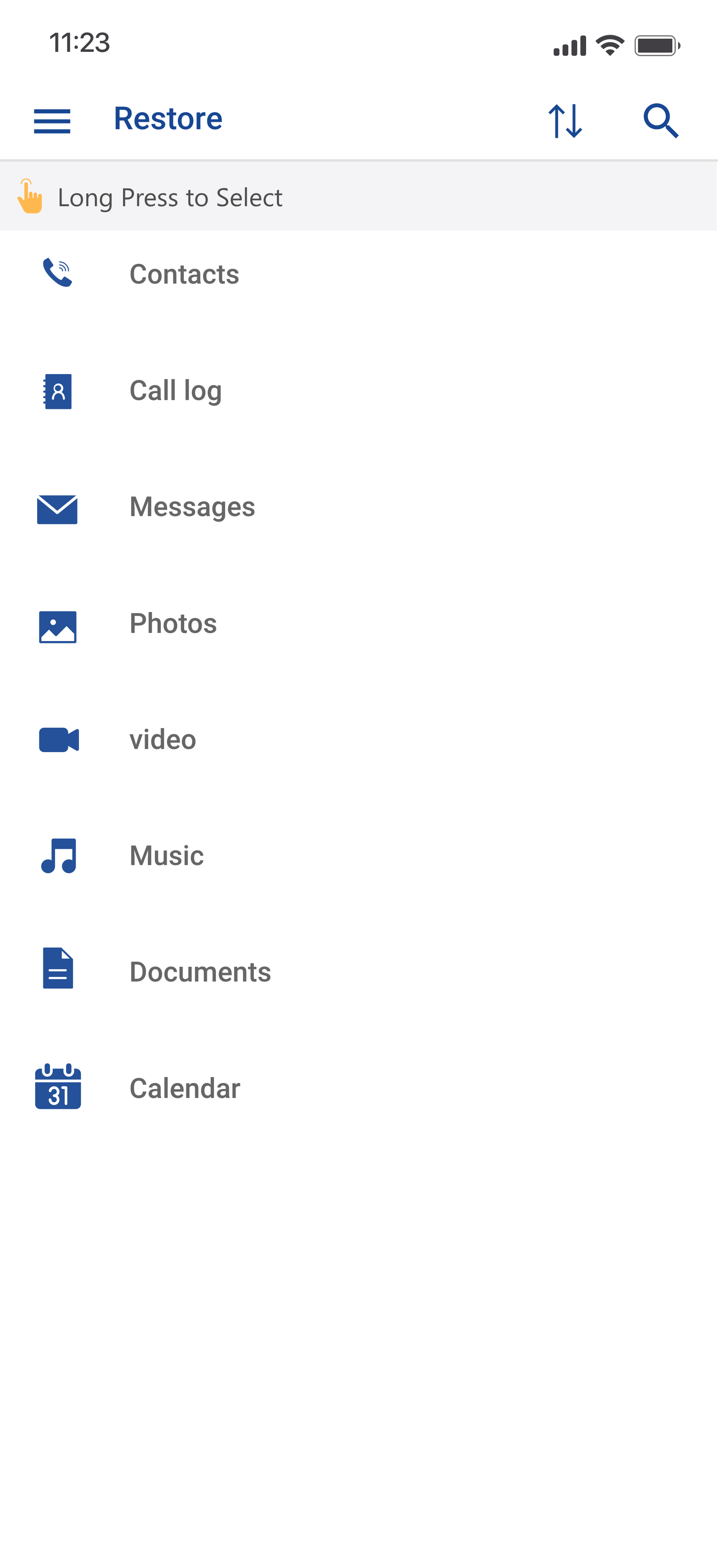Viewport: 718px width, 1568px height.
Task: Open Contacts restore category
Action: point(184,274)
